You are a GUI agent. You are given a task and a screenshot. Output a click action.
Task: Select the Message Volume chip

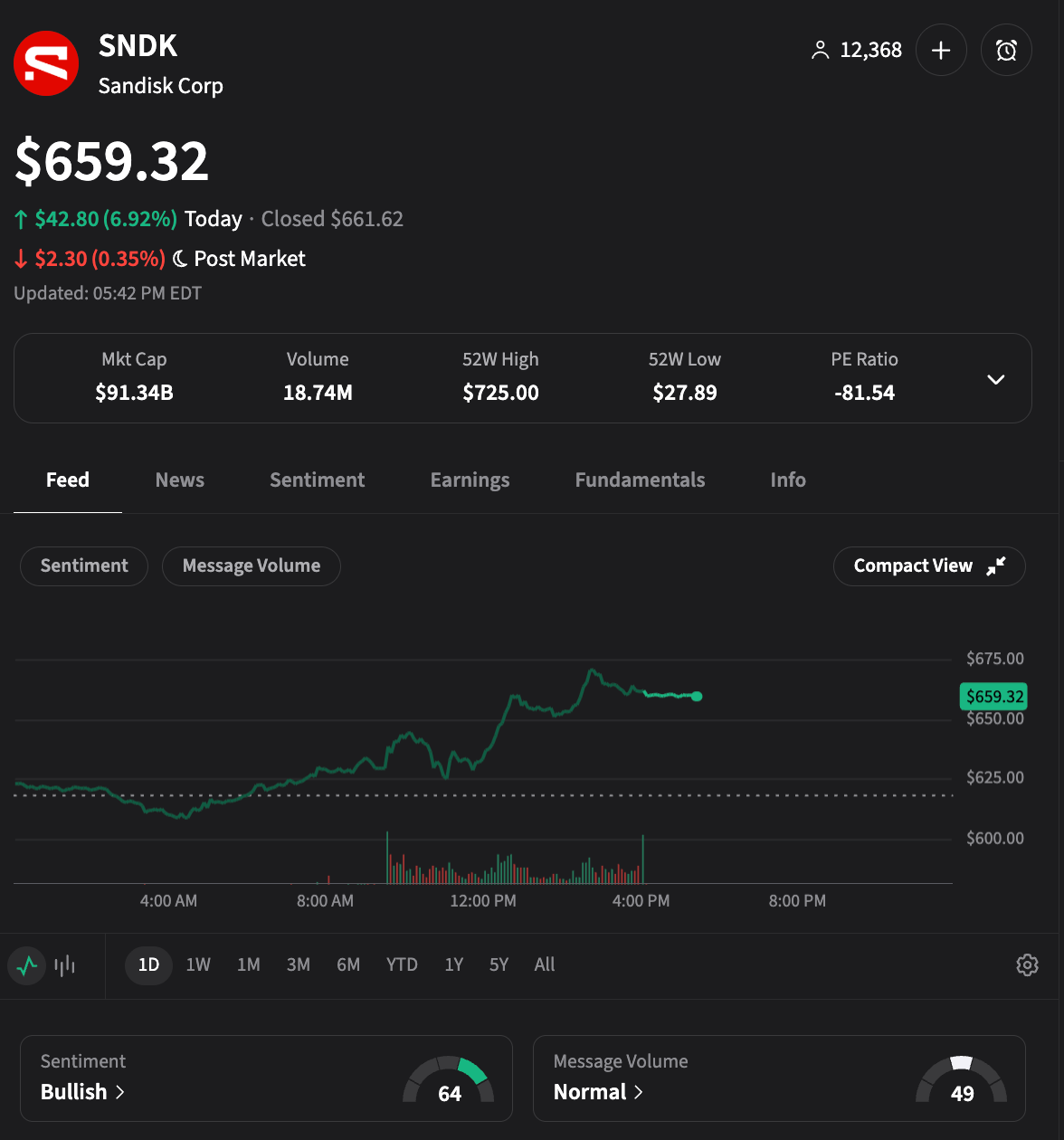click(252, 565)
